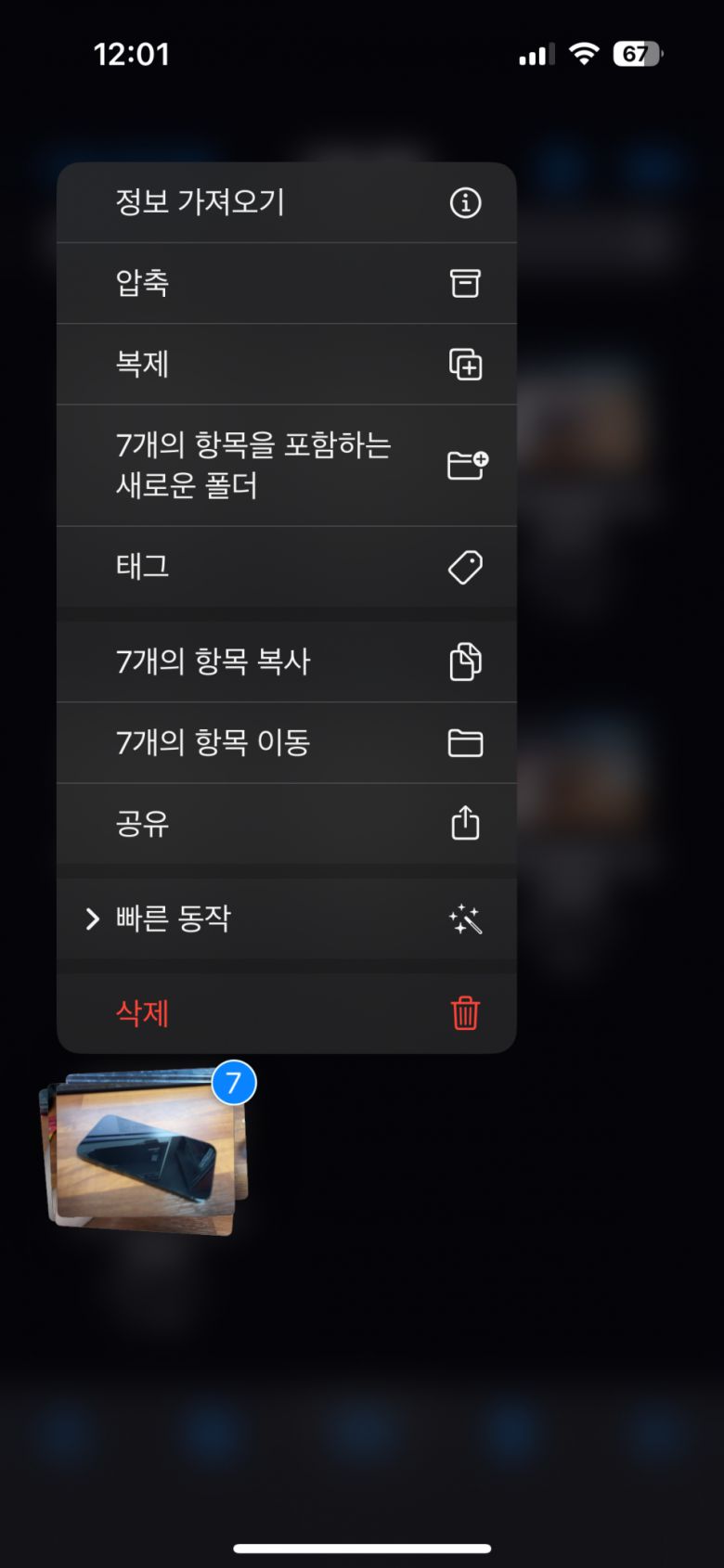Viewport: 724px width, 1568px height.
Task: Tap 삭제 to delete the items
Action: pyautogui.click(x=286, y=1012)
